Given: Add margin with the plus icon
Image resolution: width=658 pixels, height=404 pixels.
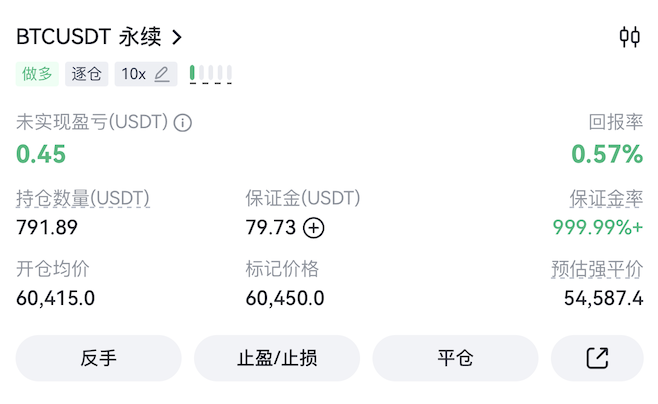Looking at the screenshot, I should 314,228.
